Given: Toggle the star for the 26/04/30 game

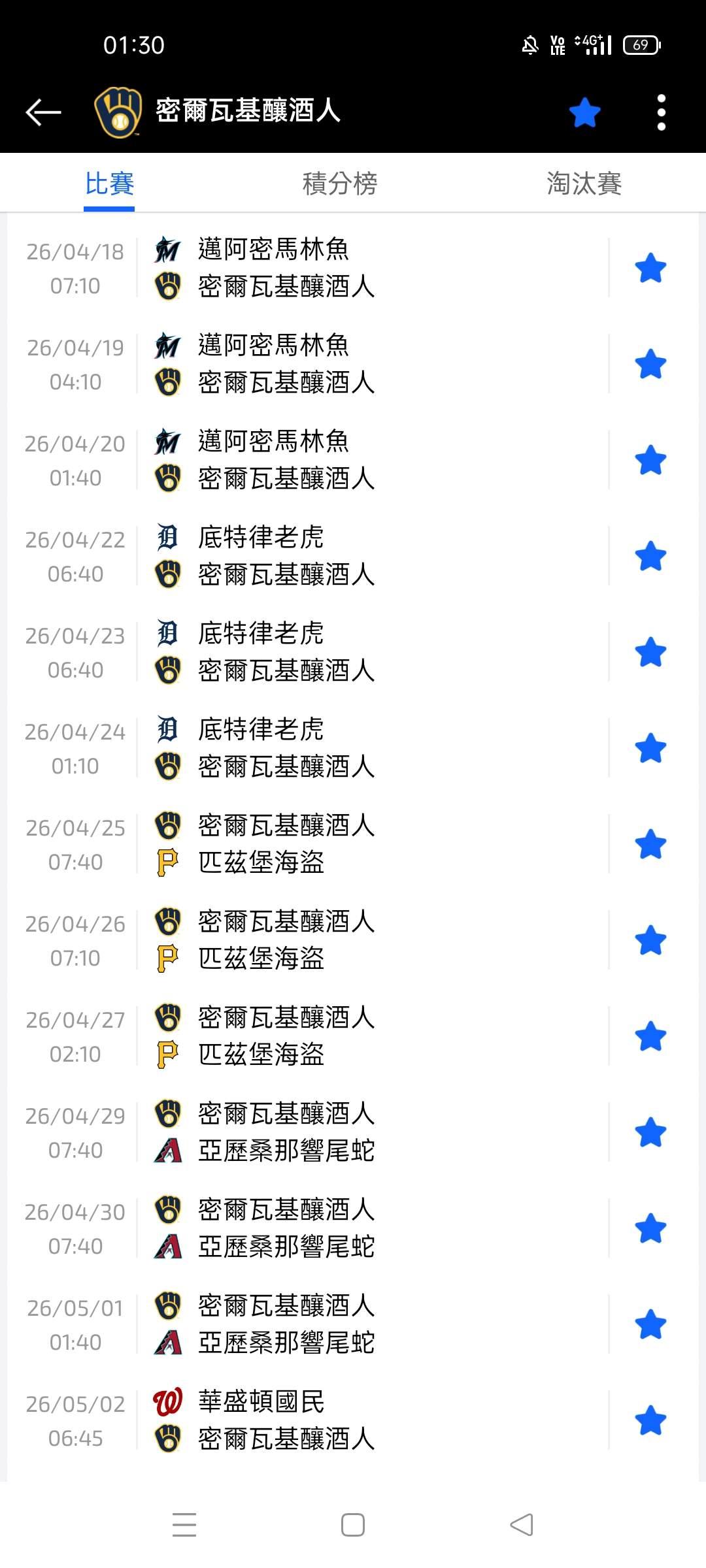Looking at the screenshot, I should pos(650,1229).
